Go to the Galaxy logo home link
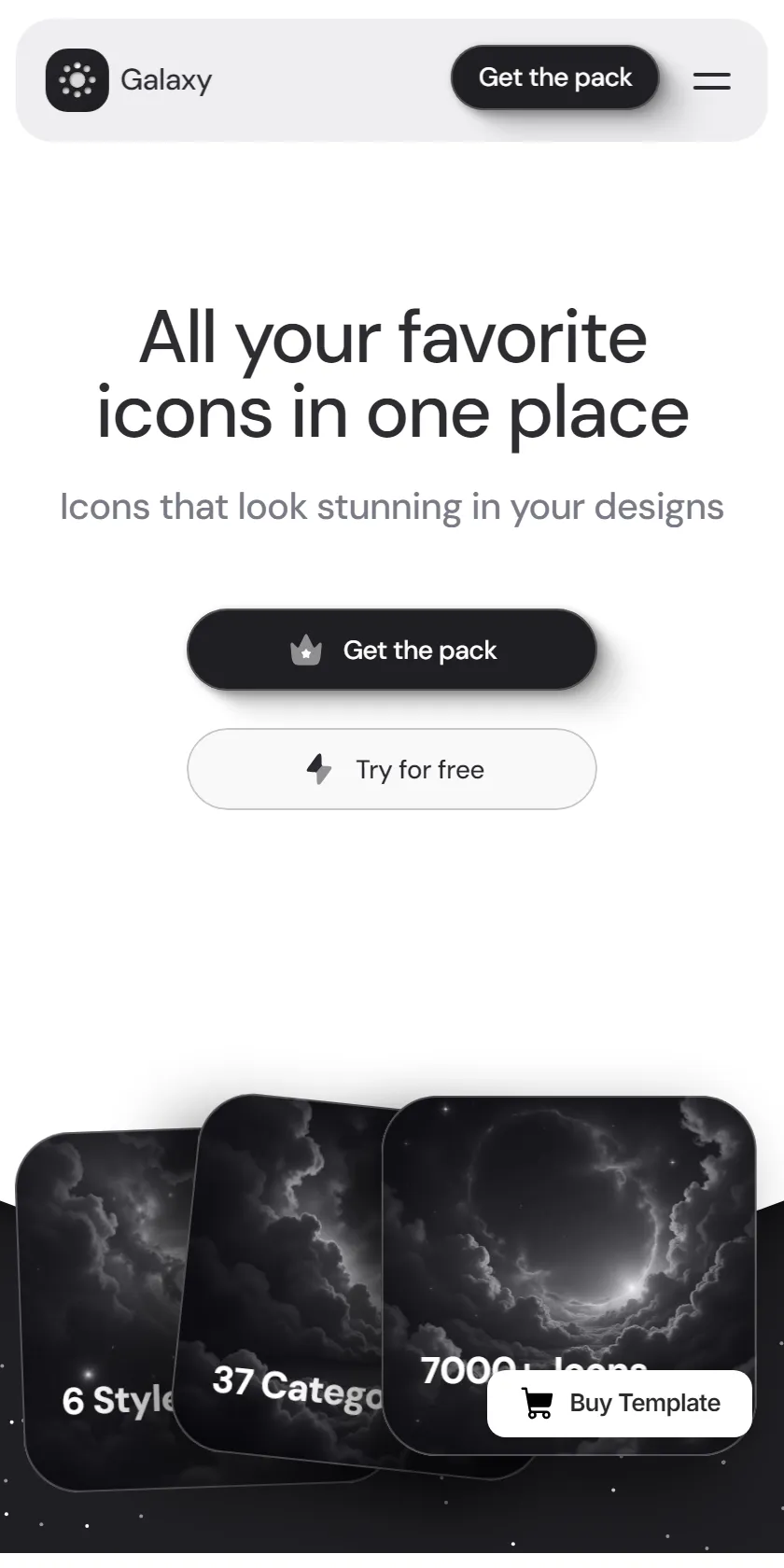This screenshot has width=784, height=1568. click(x=129, y=80)
